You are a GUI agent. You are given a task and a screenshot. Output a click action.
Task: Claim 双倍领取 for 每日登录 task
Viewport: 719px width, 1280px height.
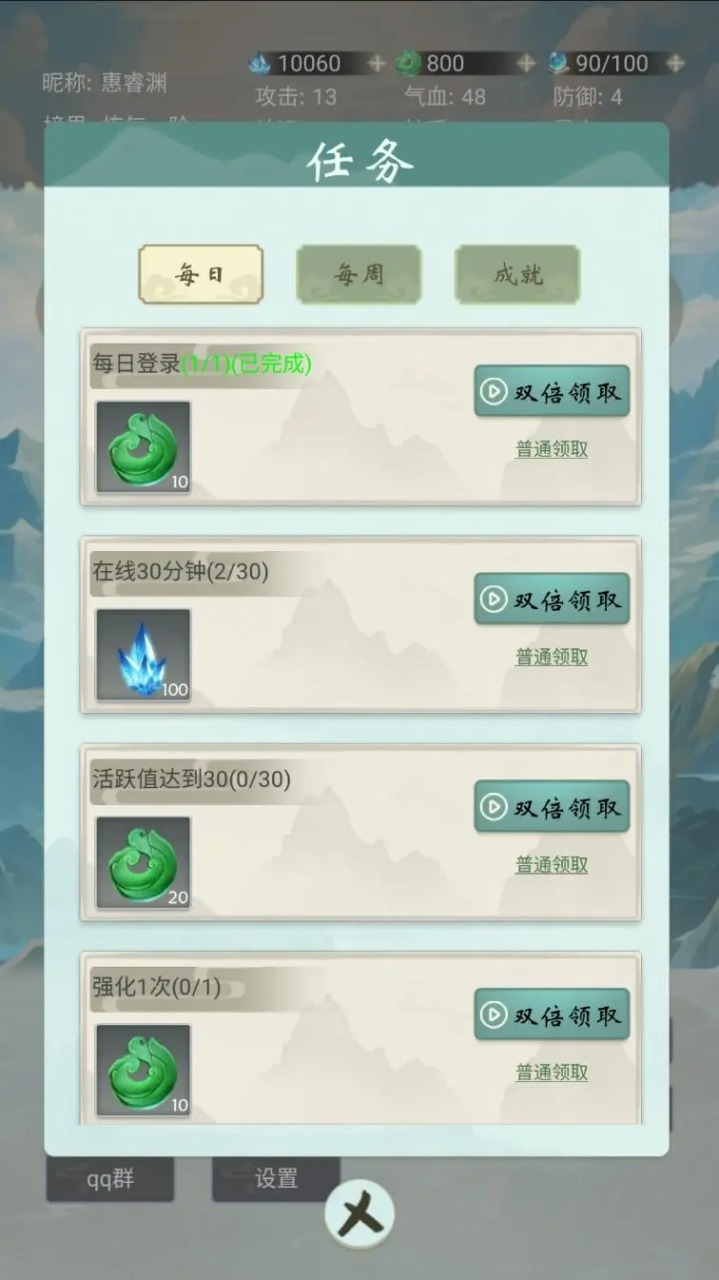(x=552, y=391)
